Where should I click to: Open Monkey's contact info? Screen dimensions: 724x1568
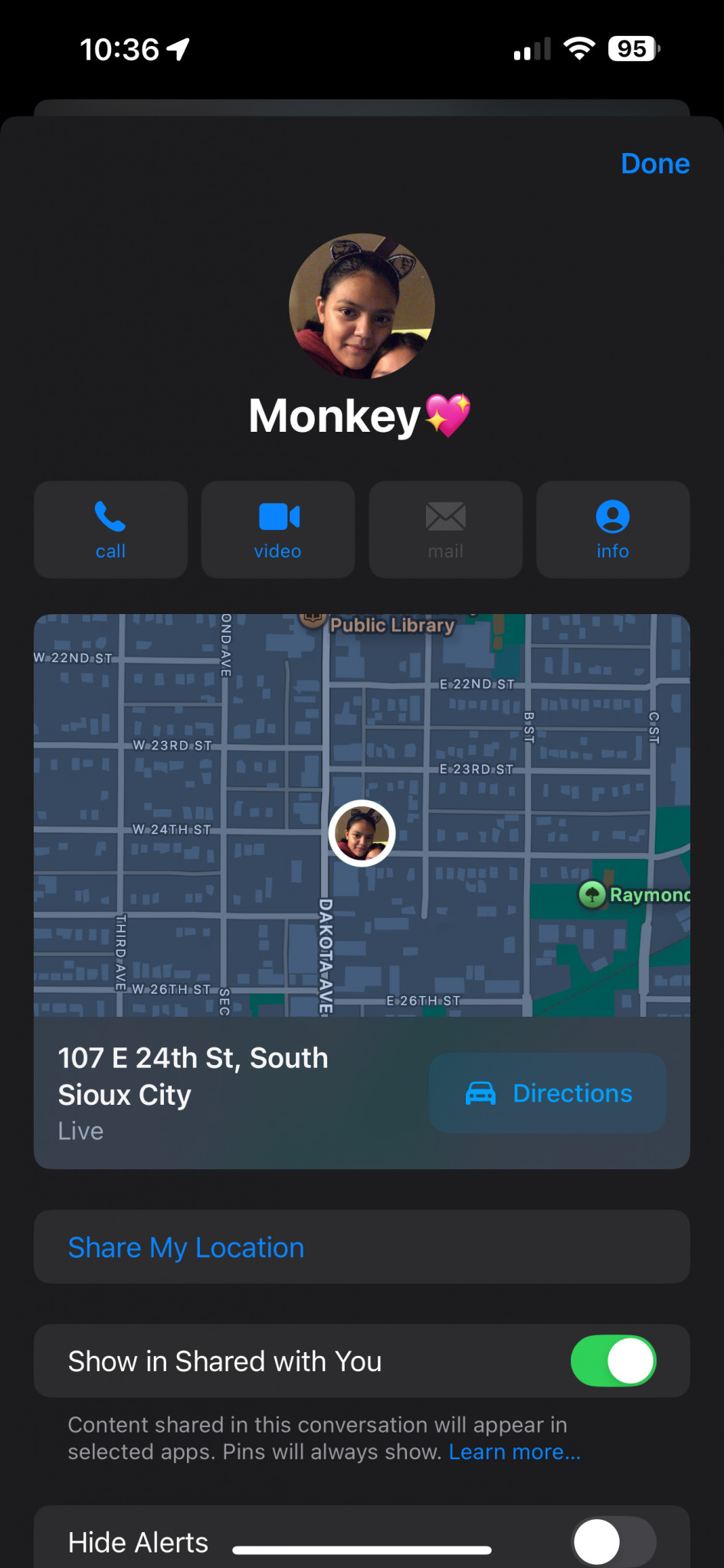coord(613,529)
